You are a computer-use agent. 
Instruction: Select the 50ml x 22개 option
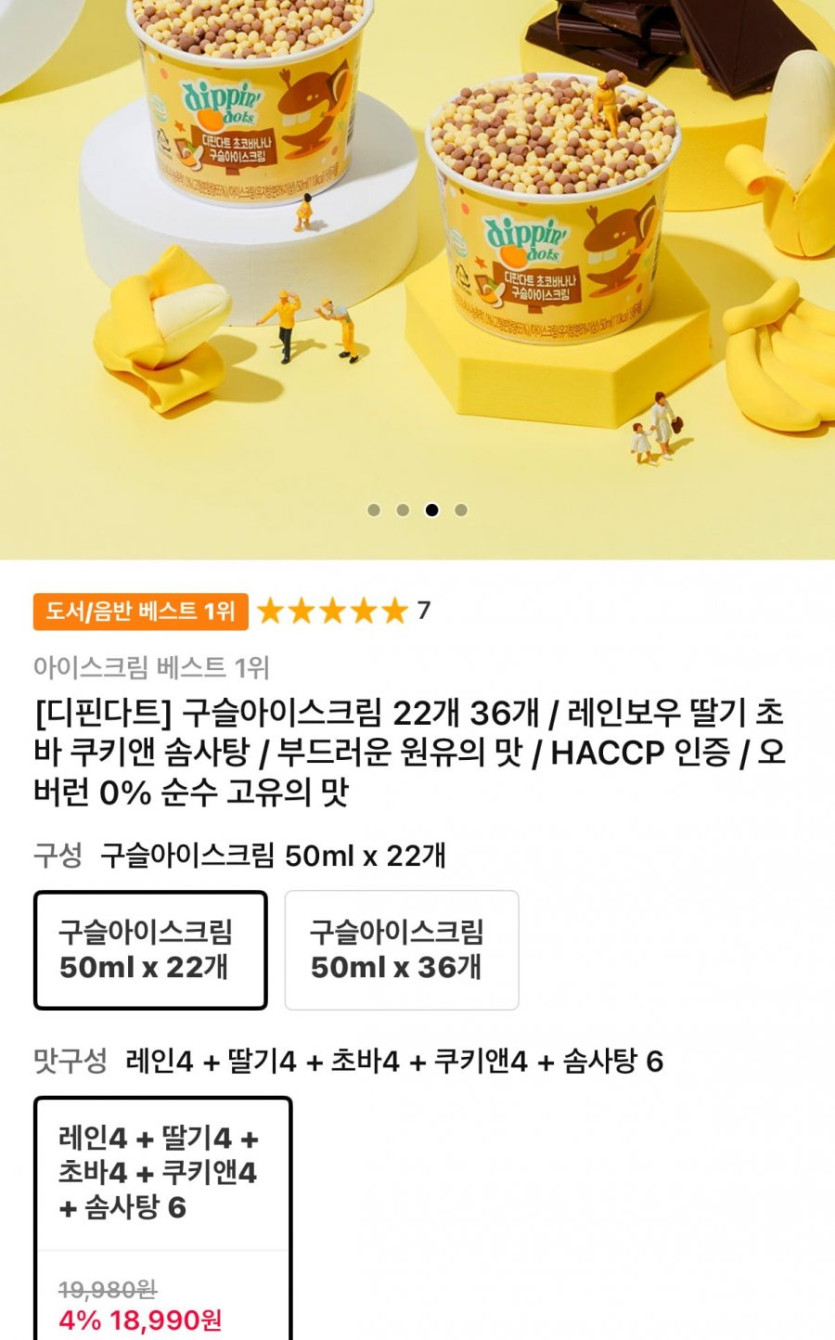[151, 950]
